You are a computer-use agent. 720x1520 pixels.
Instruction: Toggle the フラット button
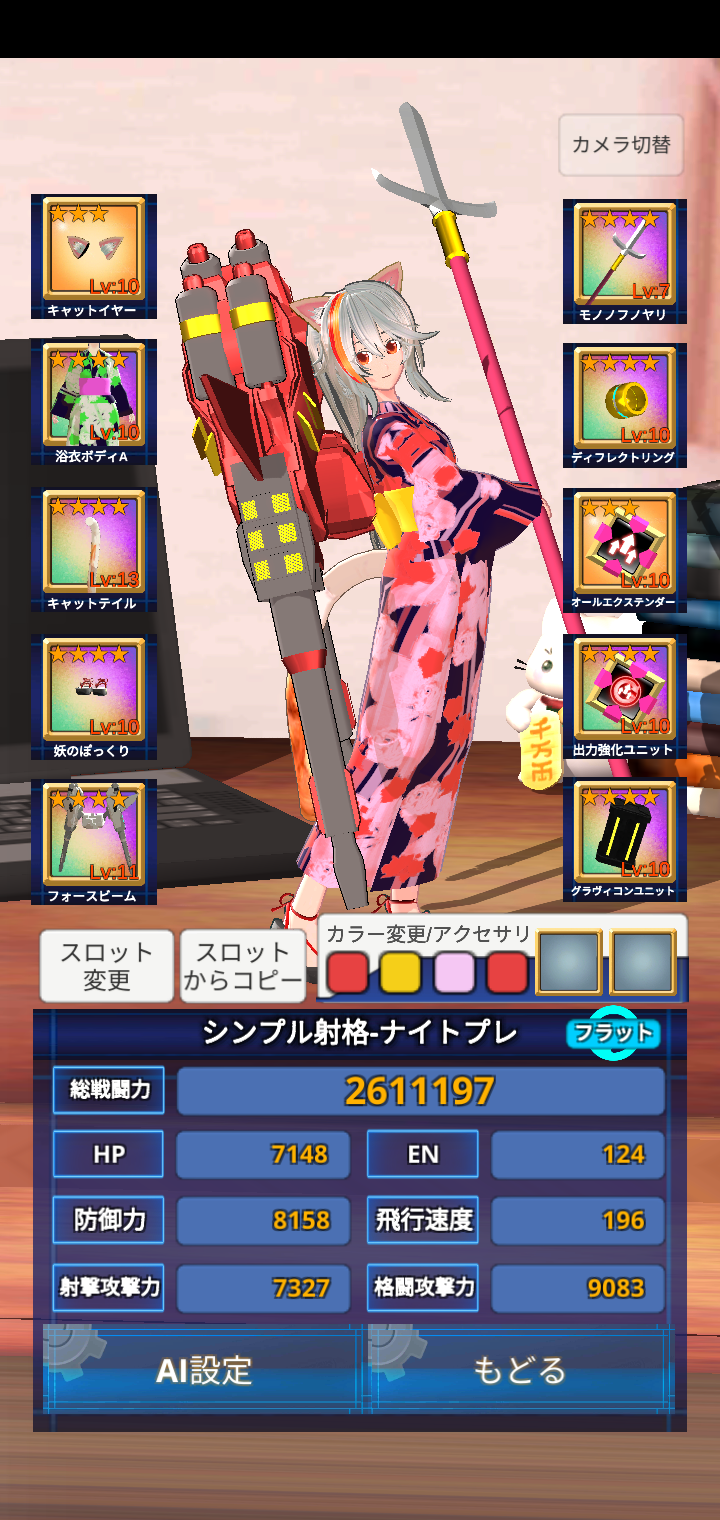(x=613, y=1033)
